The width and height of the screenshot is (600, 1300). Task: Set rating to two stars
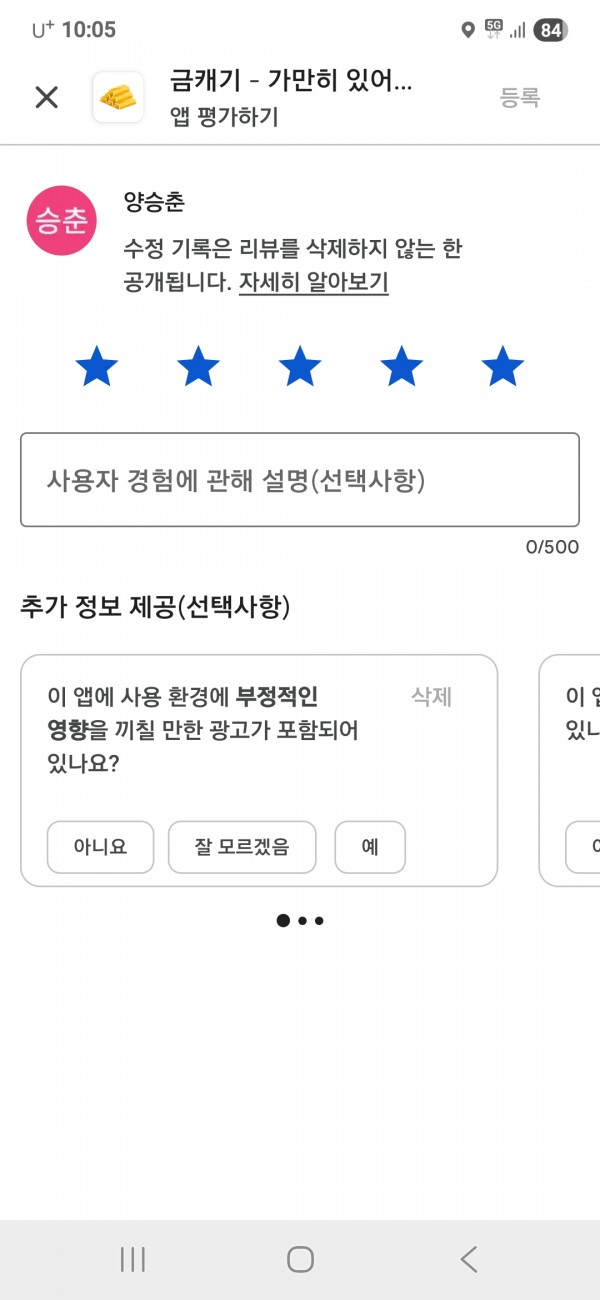(x=198, y=367)
